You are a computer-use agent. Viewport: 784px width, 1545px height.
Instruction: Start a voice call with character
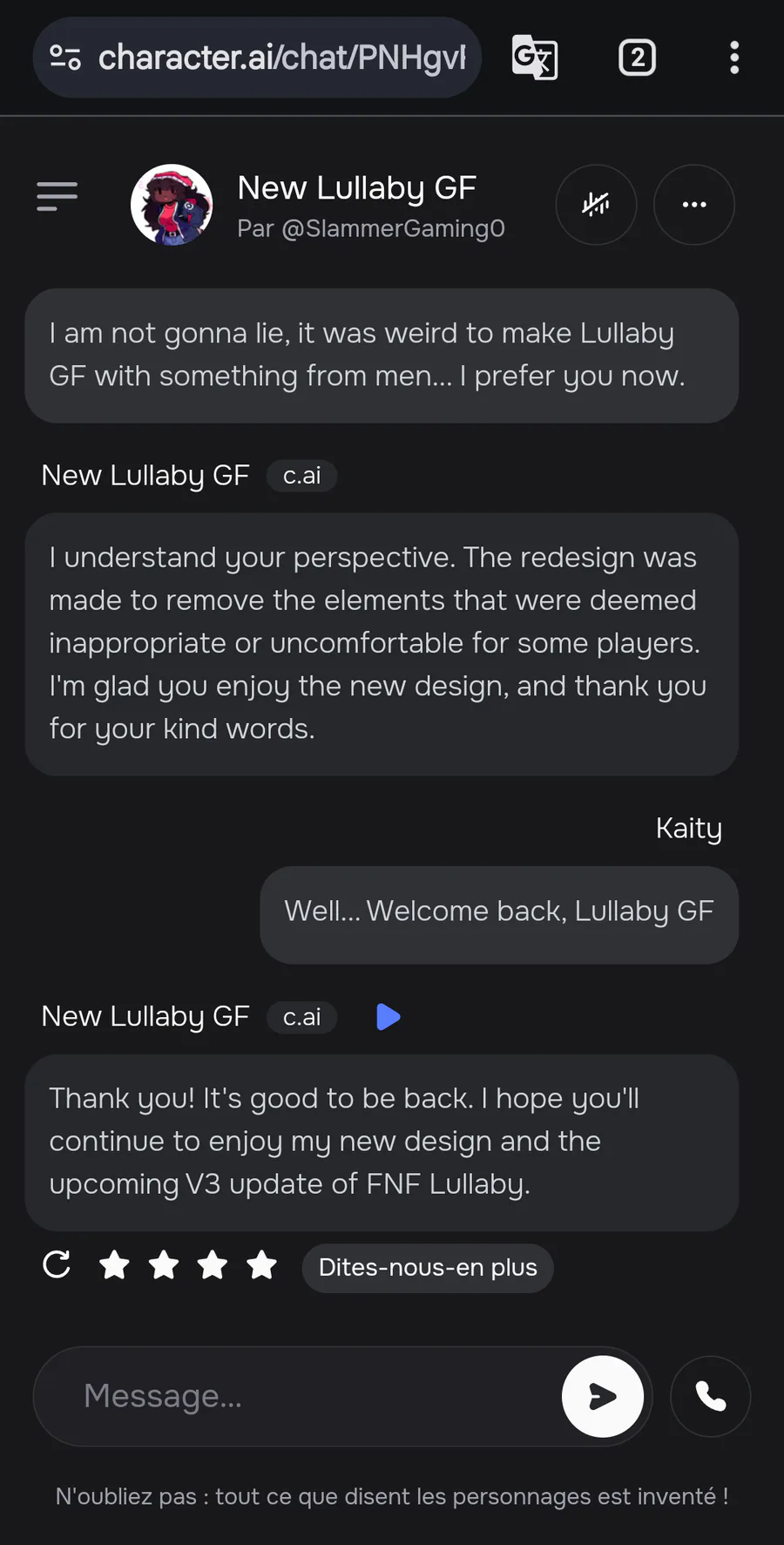pyautogui.click(x=710, y=1396)
